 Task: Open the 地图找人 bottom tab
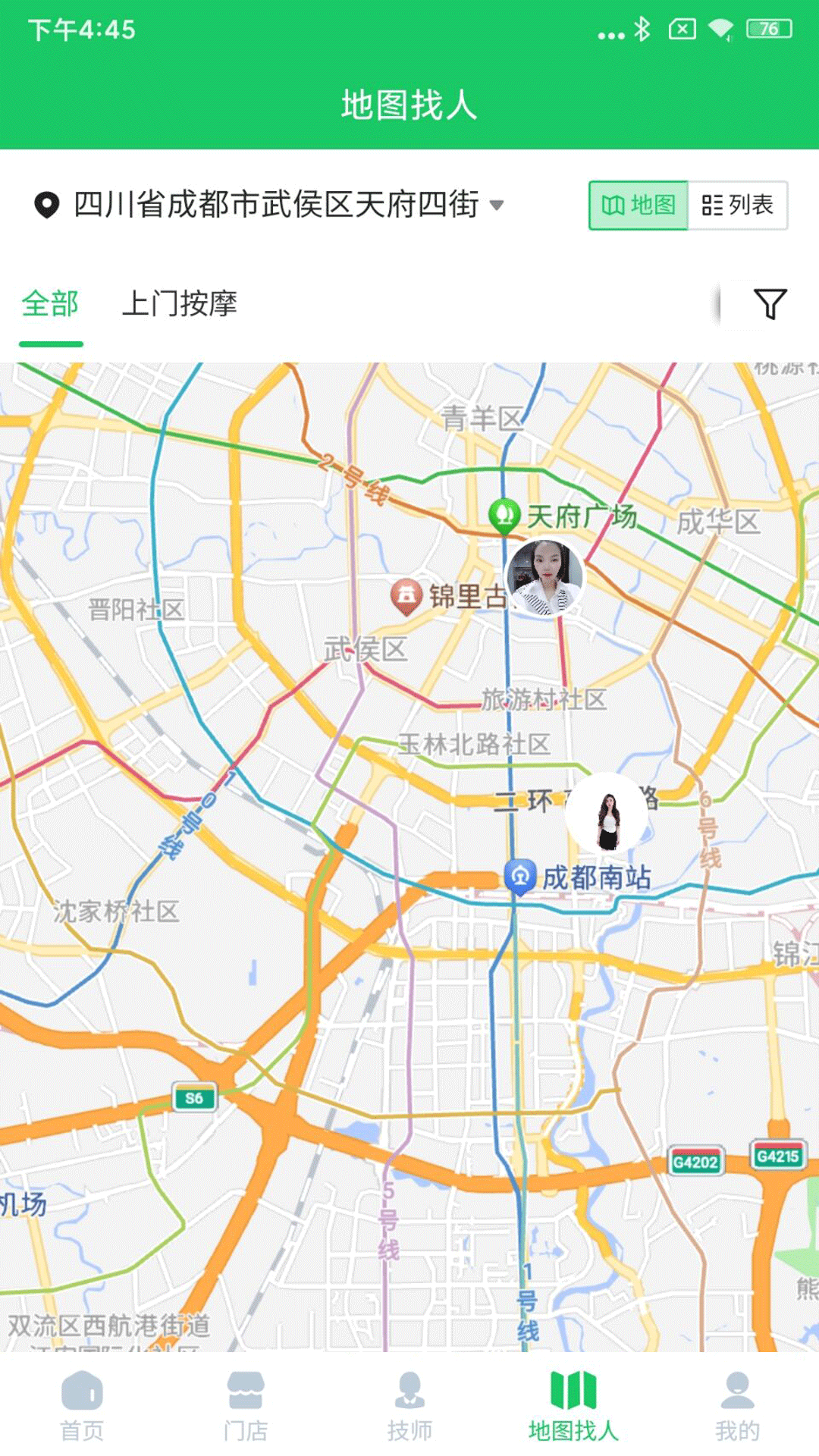[573, 1406]
